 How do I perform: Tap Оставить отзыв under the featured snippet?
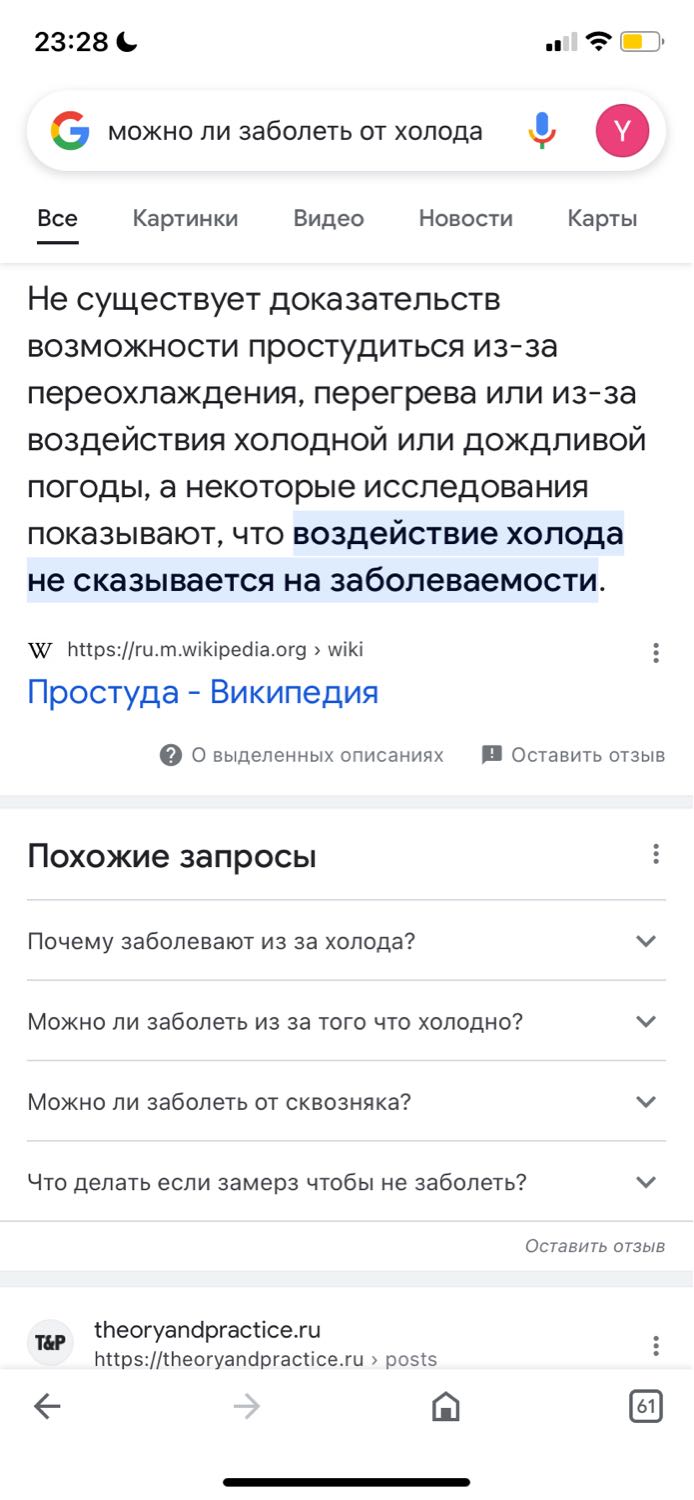(573, 755)
